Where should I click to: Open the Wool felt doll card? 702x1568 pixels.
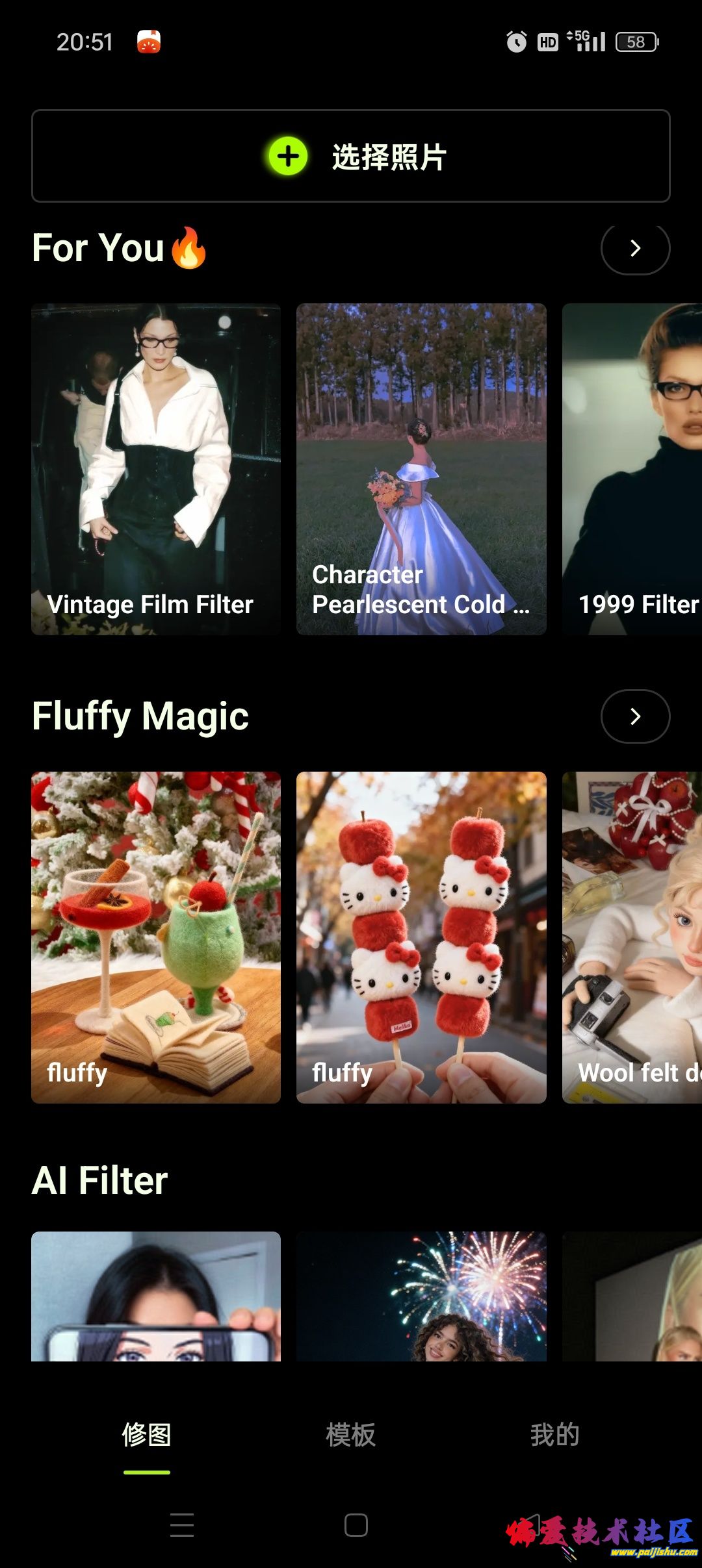(x=632, y=937)
